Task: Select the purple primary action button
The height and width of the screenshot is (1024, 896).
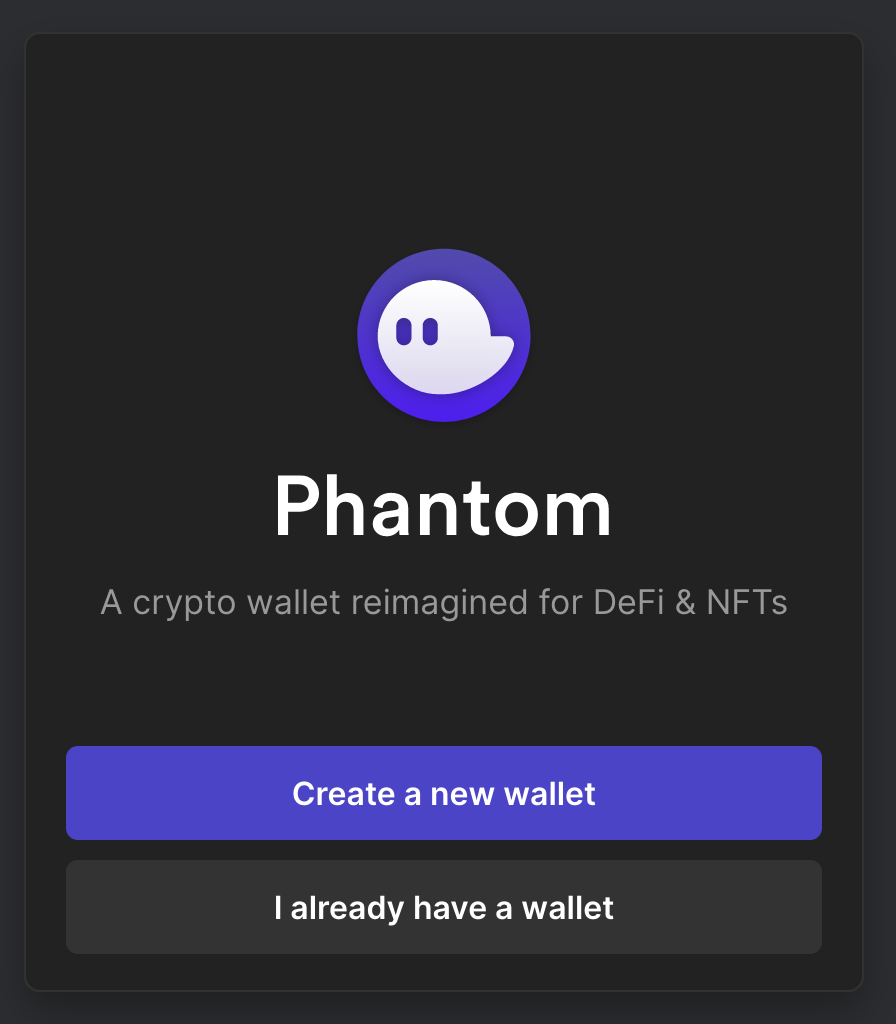Action: (x=444, y=793)
